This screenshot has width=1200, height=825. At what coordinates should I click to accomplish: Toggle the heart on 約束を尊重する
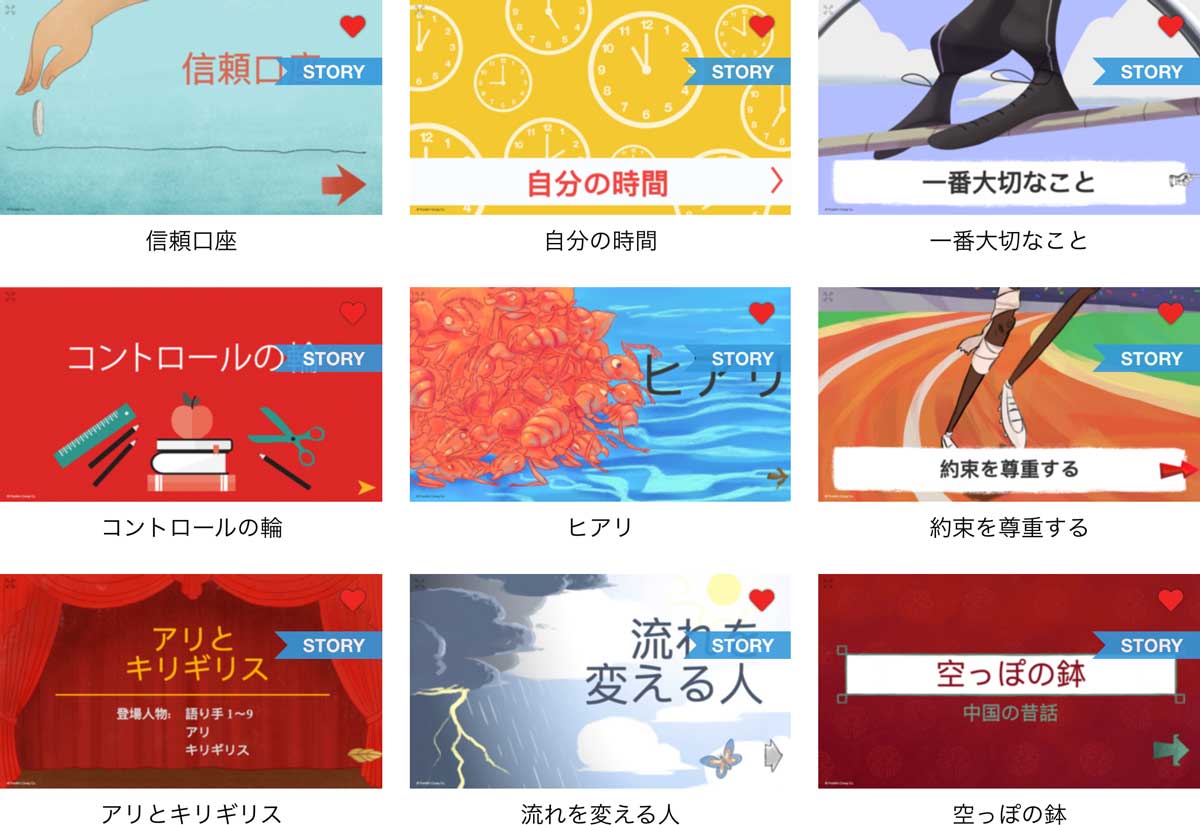pyautogui.click(x=1171, y=313)
